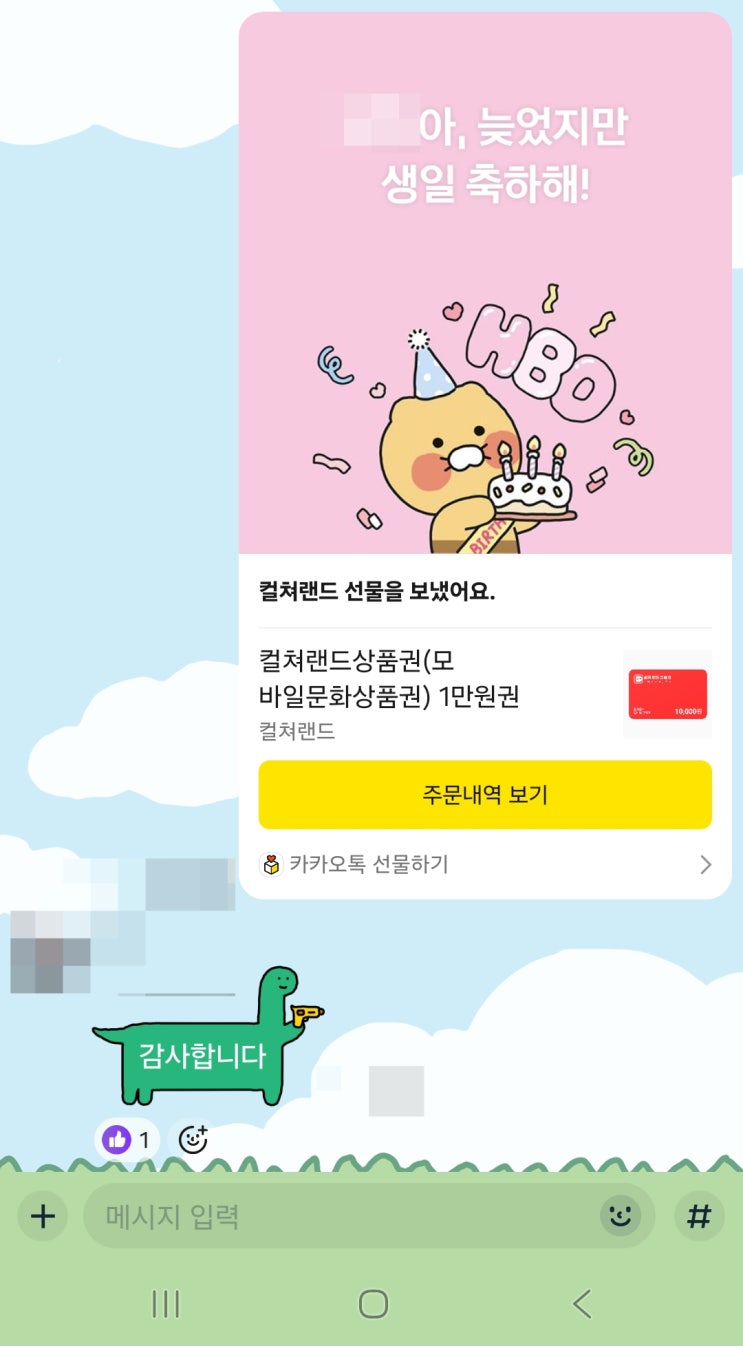Open recent apps from navigation bar

(x=165, y=1303)
